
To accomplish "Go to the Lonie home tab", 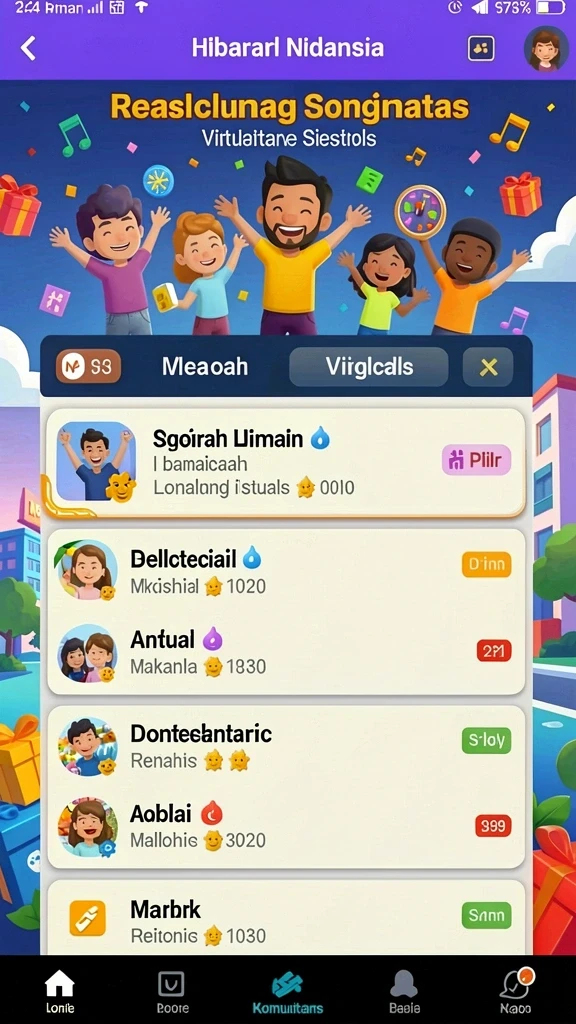I will [x=59, y=991].
